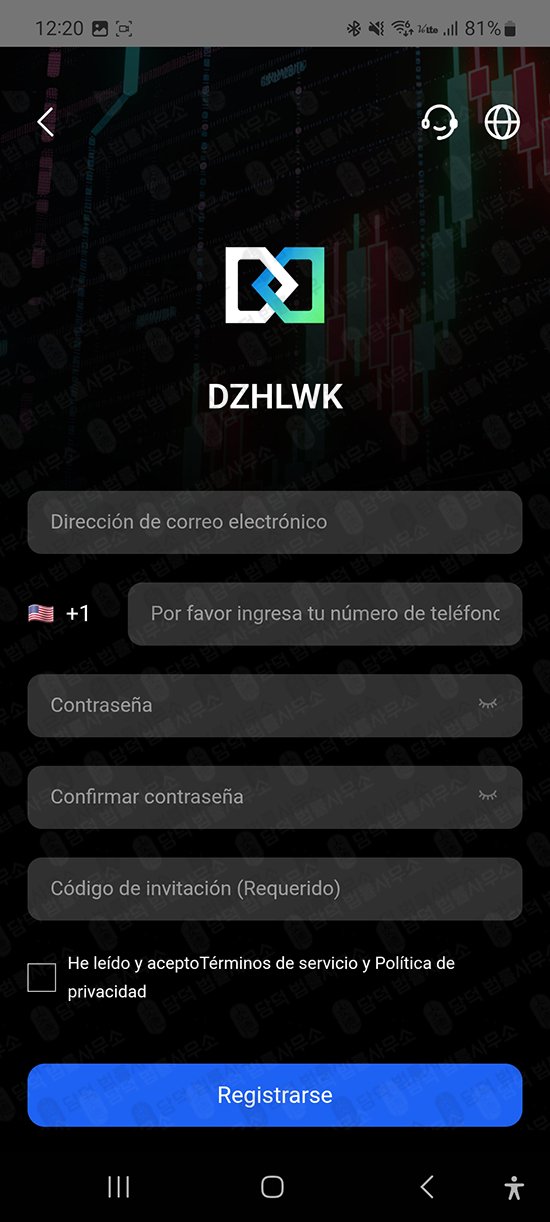Show password in the Contraseña field
This screenshot has height=1222, width=550.
click(x=488, y=704)
